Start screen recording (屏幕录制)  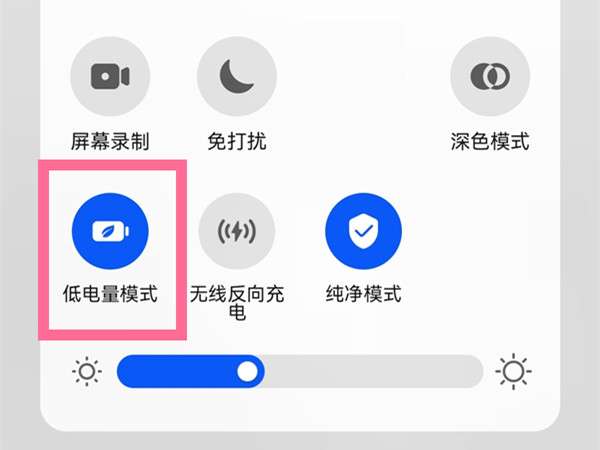tap(110, 77)
